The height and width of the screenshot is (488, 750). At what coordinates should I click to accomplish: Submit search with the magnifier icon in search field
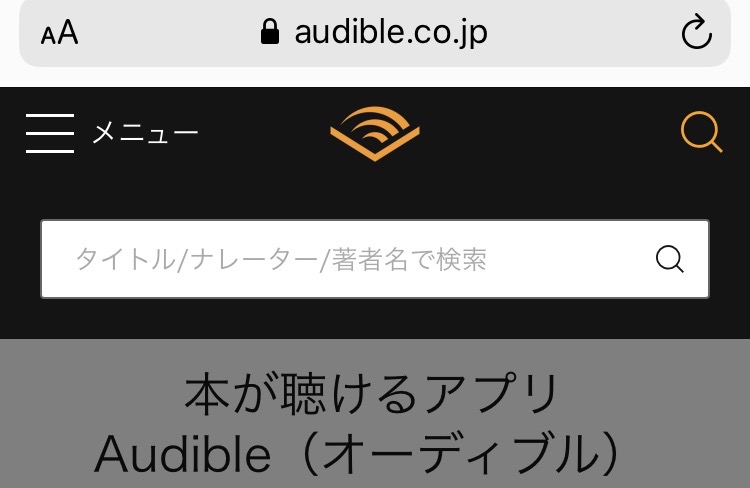click(670, 259)
